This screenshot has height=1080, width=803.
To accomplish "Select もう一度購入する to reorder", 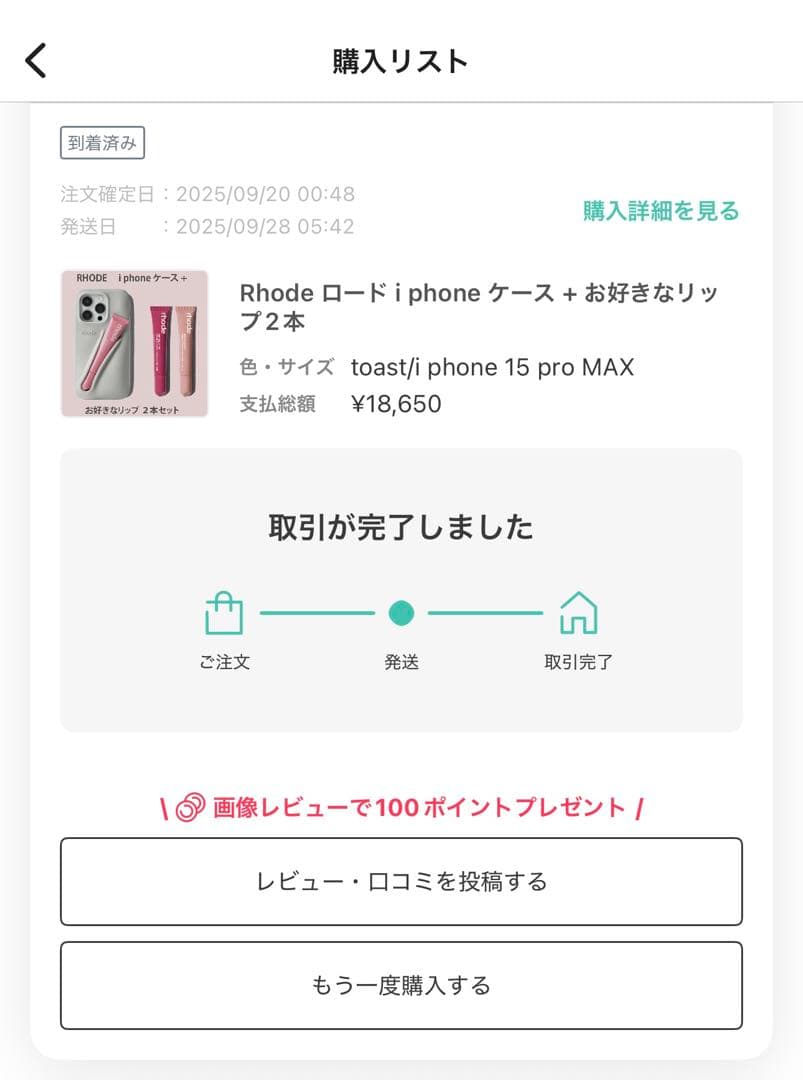I will [x=401, y=985].
